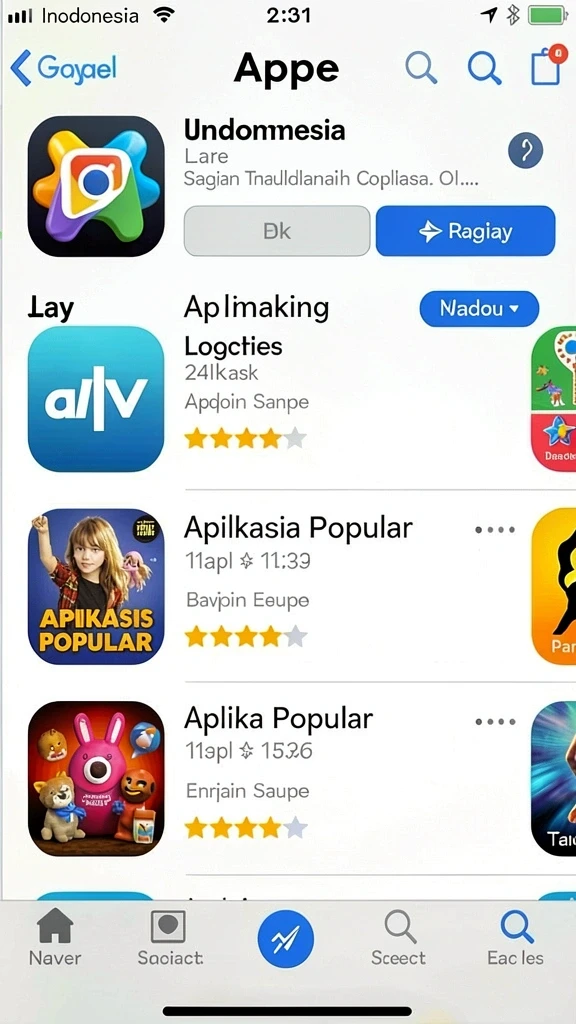Switch to the Eac les tab
Viewport: 576px width, 1024px height.
pos(515,938)
